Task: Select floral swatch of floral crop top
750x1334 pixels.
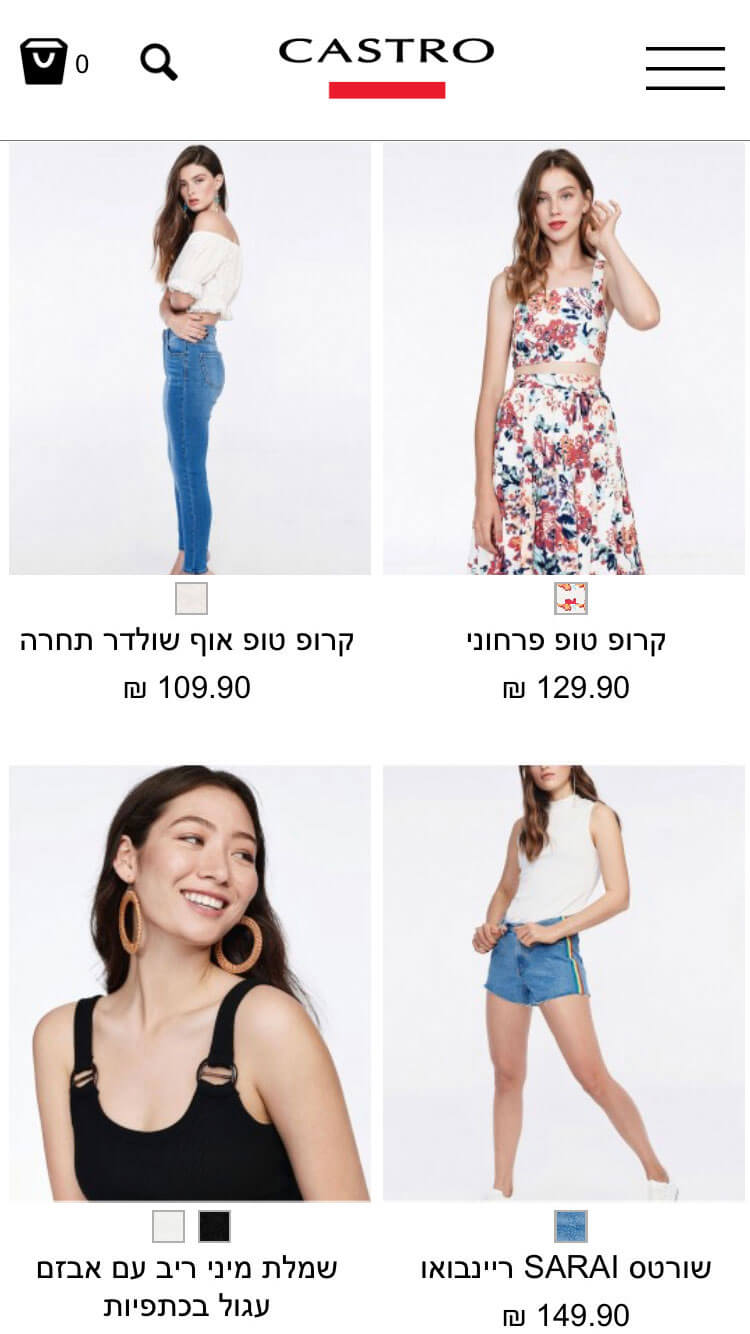Action: (571, 598)
